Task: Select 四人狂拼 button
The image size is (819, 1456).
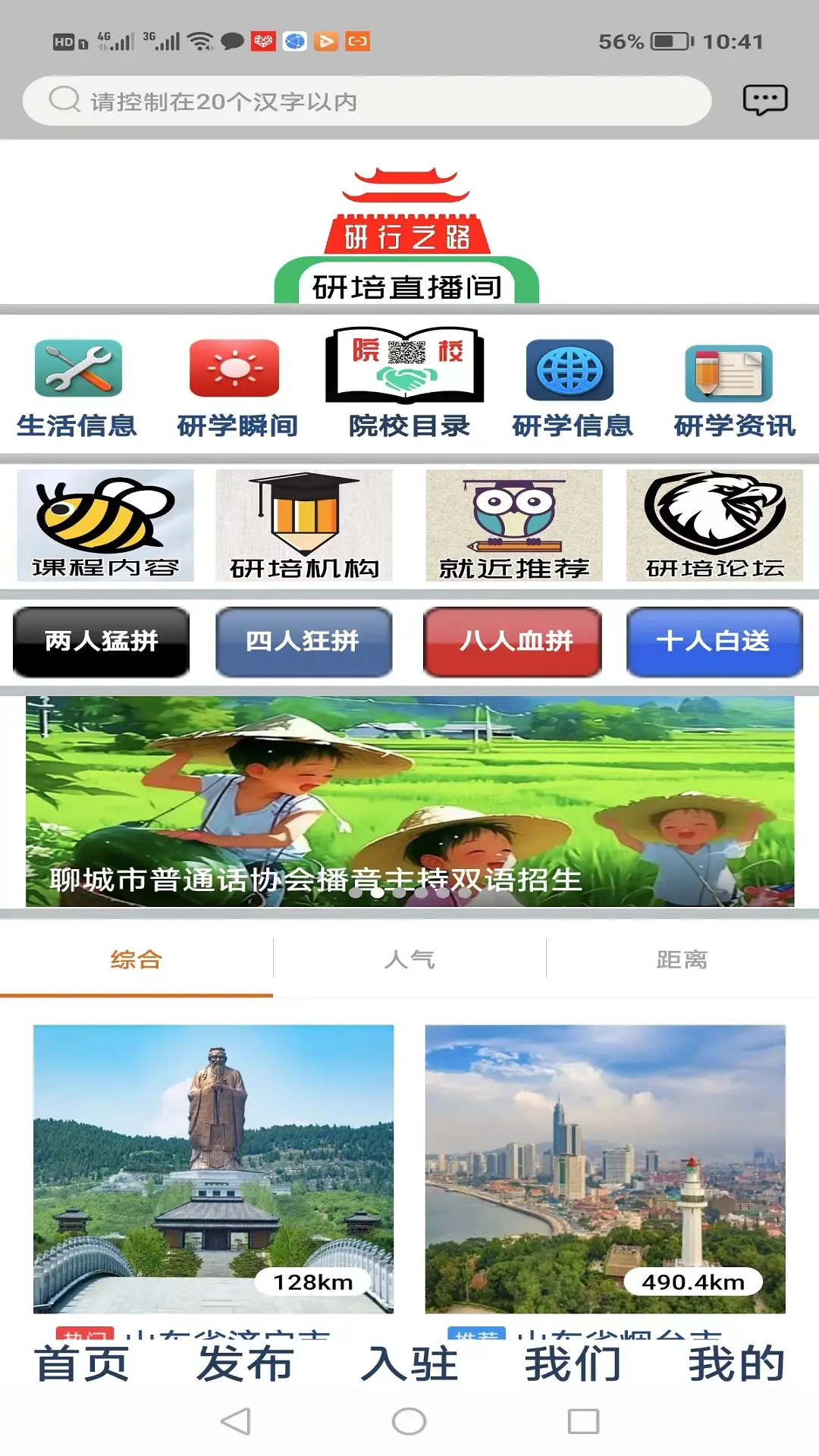Action: coord(303,642)
